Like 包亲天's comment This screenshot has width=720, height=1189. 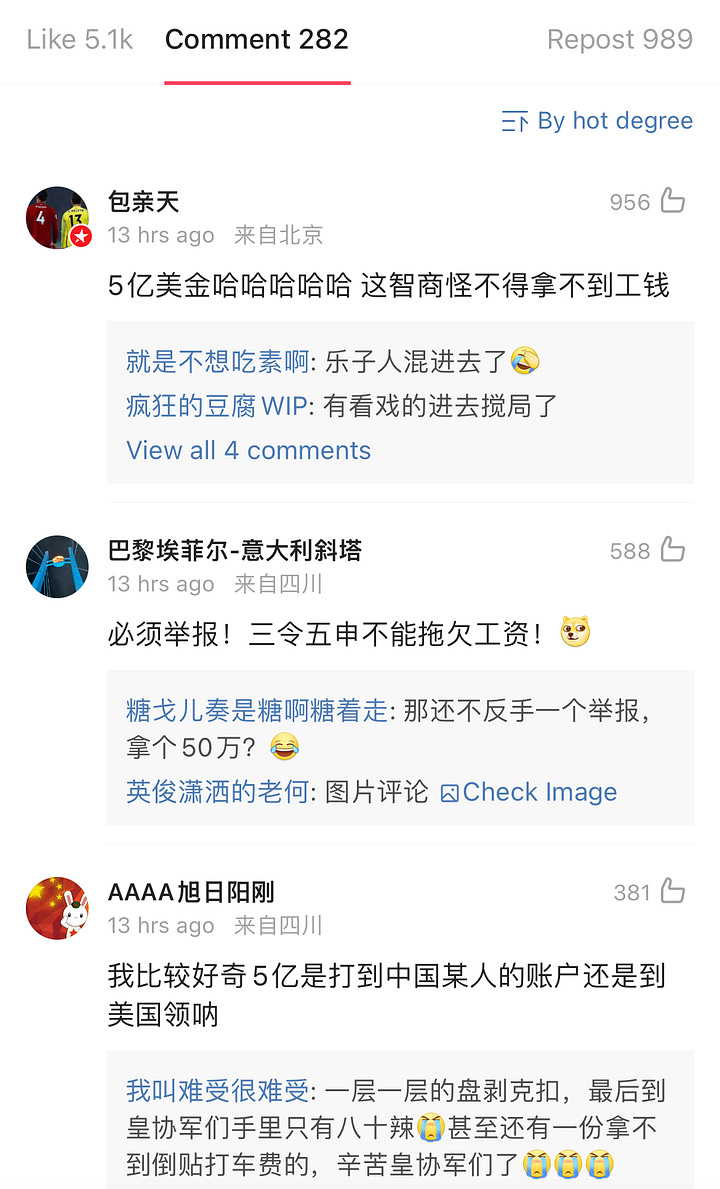(673, 202)
